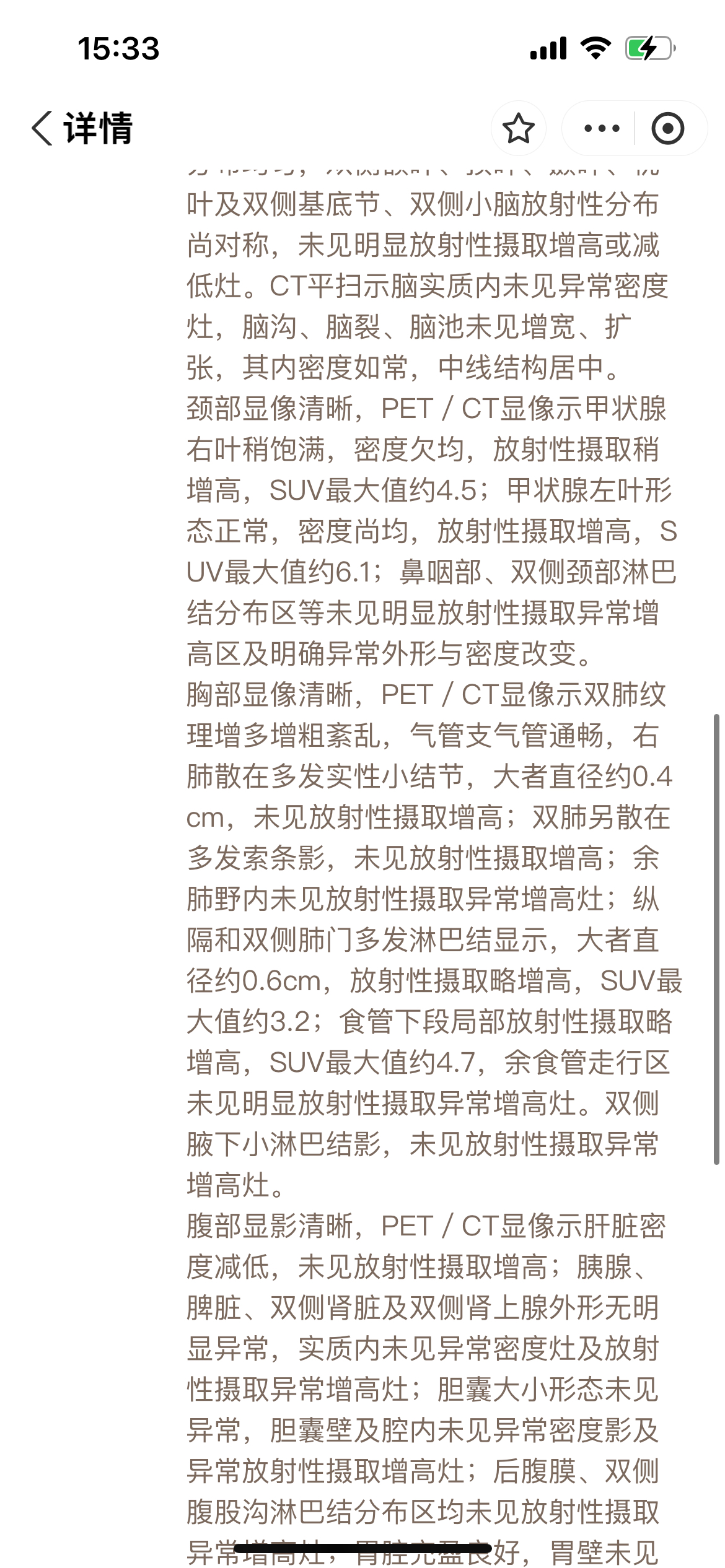Add this mini program to favorites with the star
This screenshot has height=1568, width=725.
tap(518, 128)
